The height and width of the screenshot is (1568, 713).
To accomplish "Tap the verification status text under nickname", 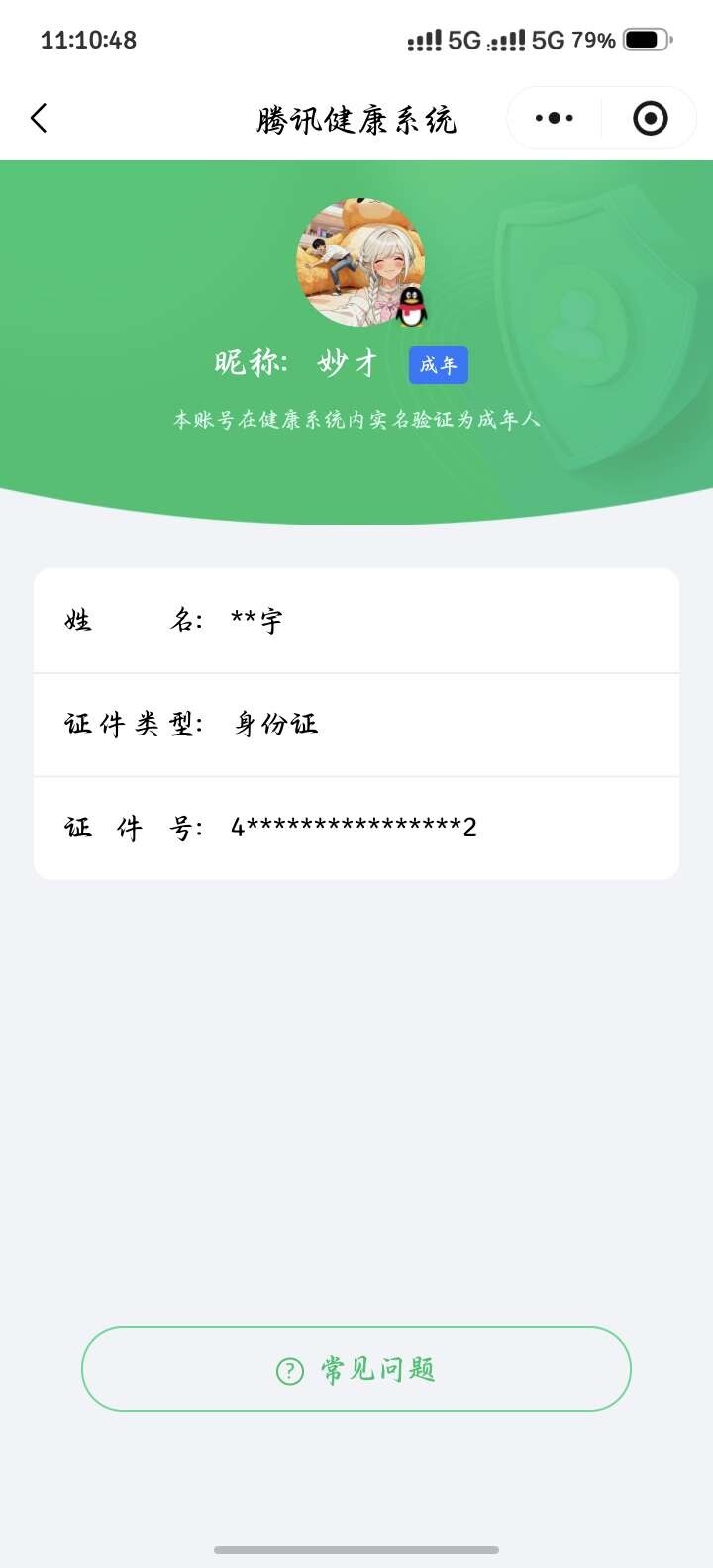I will pyautogui.click(x=356, y=419).
